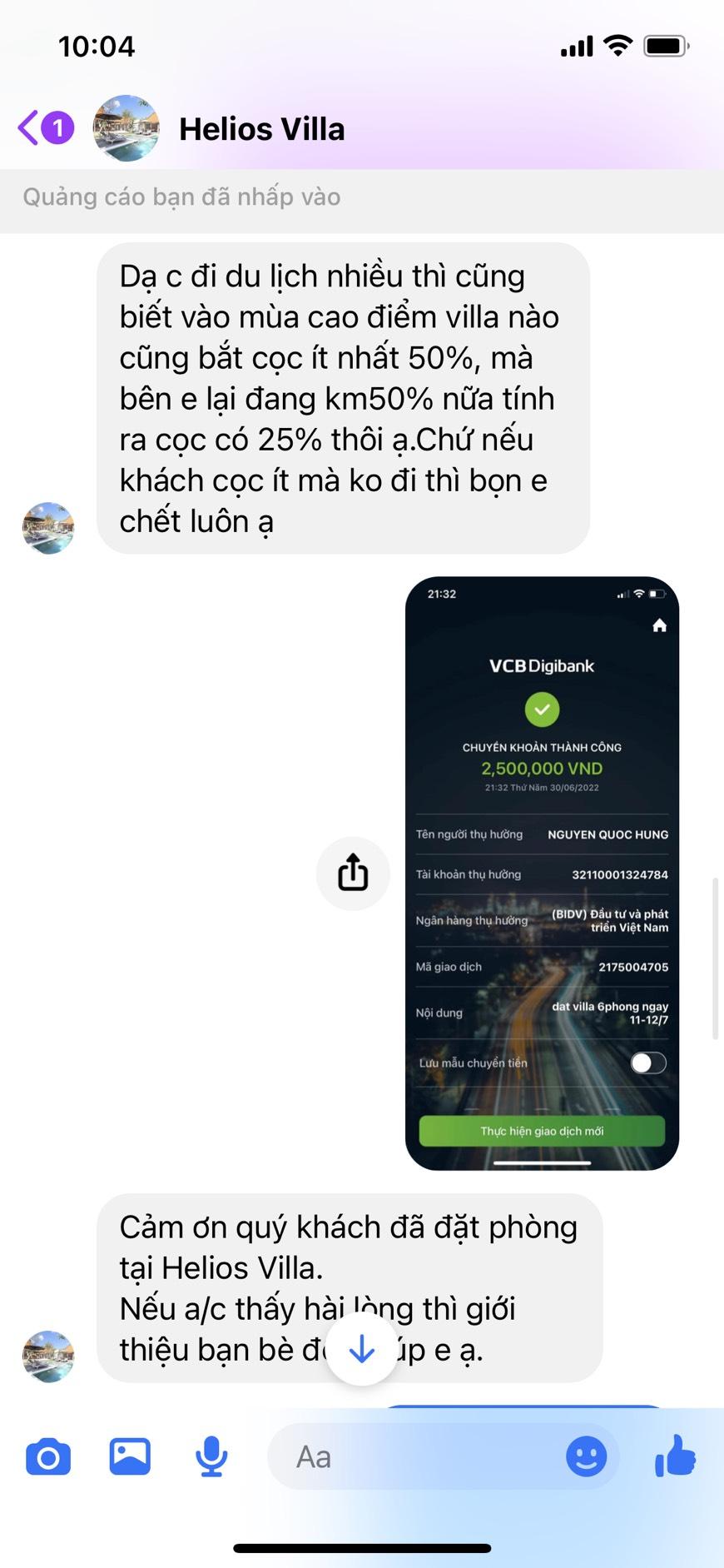Open the emoji picker
This screenshot has height=1568, width=724.
586,1457
